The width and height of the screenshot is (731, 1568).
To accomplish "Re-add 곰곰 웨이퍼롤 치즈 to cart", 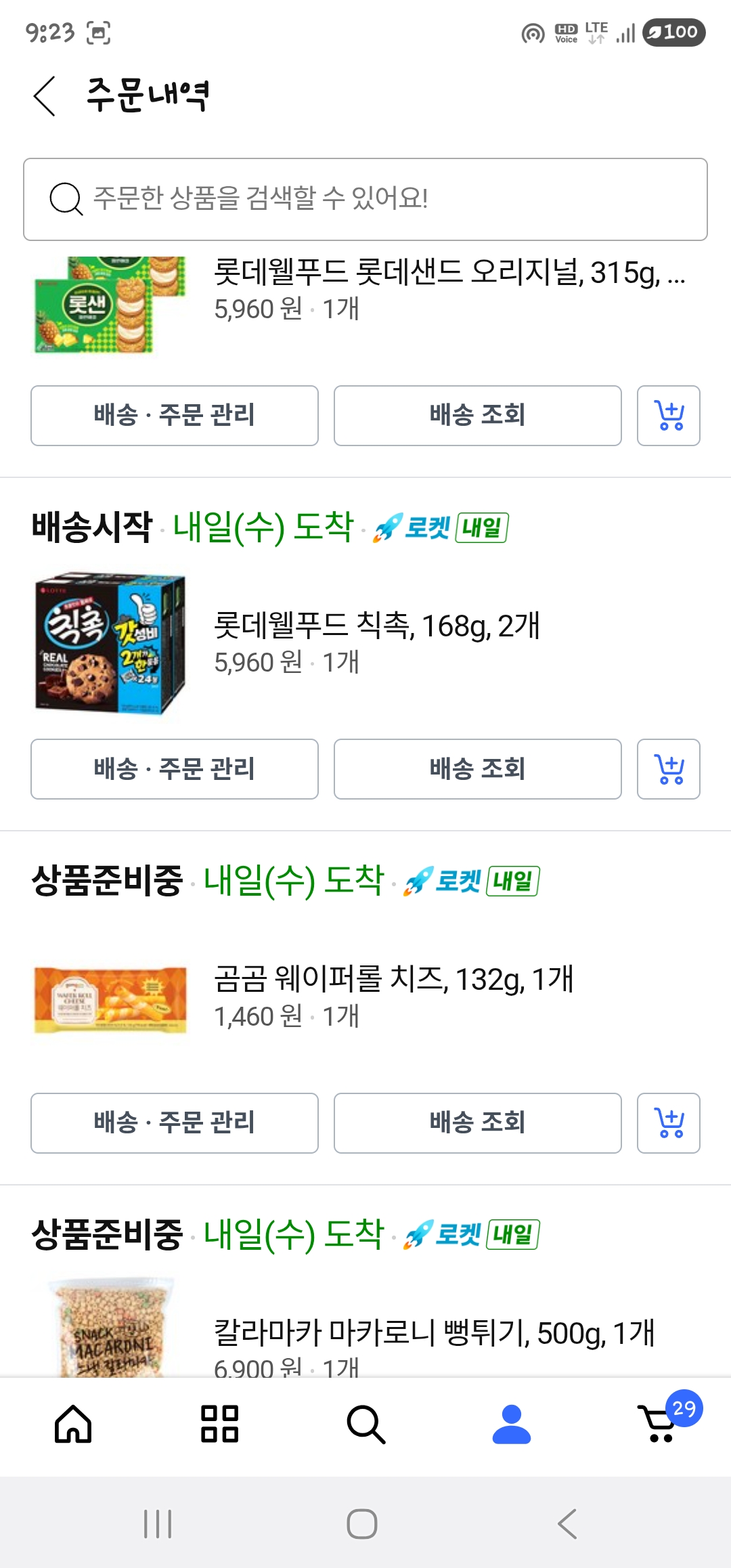I will click(668, 1123).
